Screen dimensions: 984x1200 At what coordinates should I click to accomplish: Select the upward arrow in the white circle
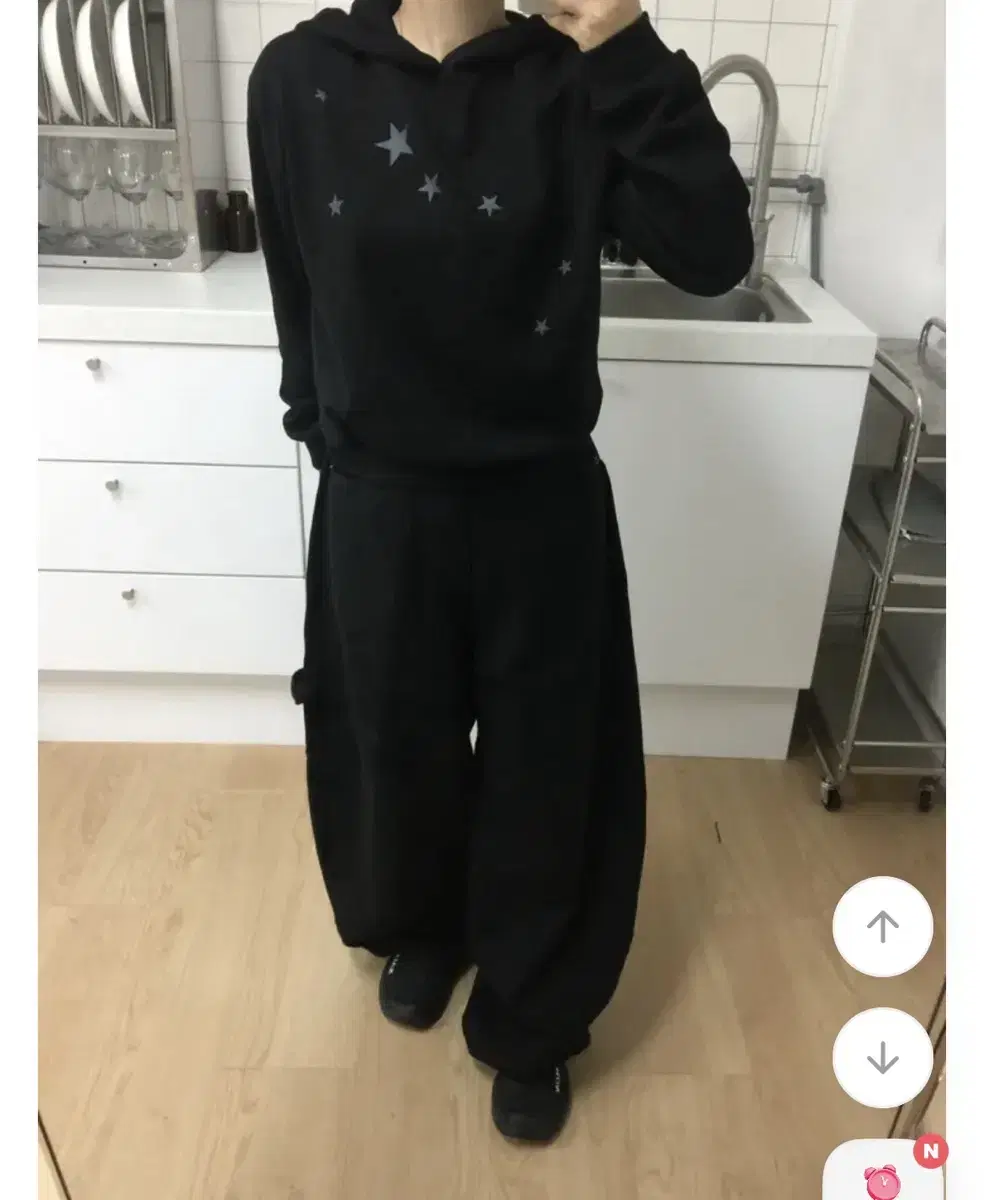881,928
